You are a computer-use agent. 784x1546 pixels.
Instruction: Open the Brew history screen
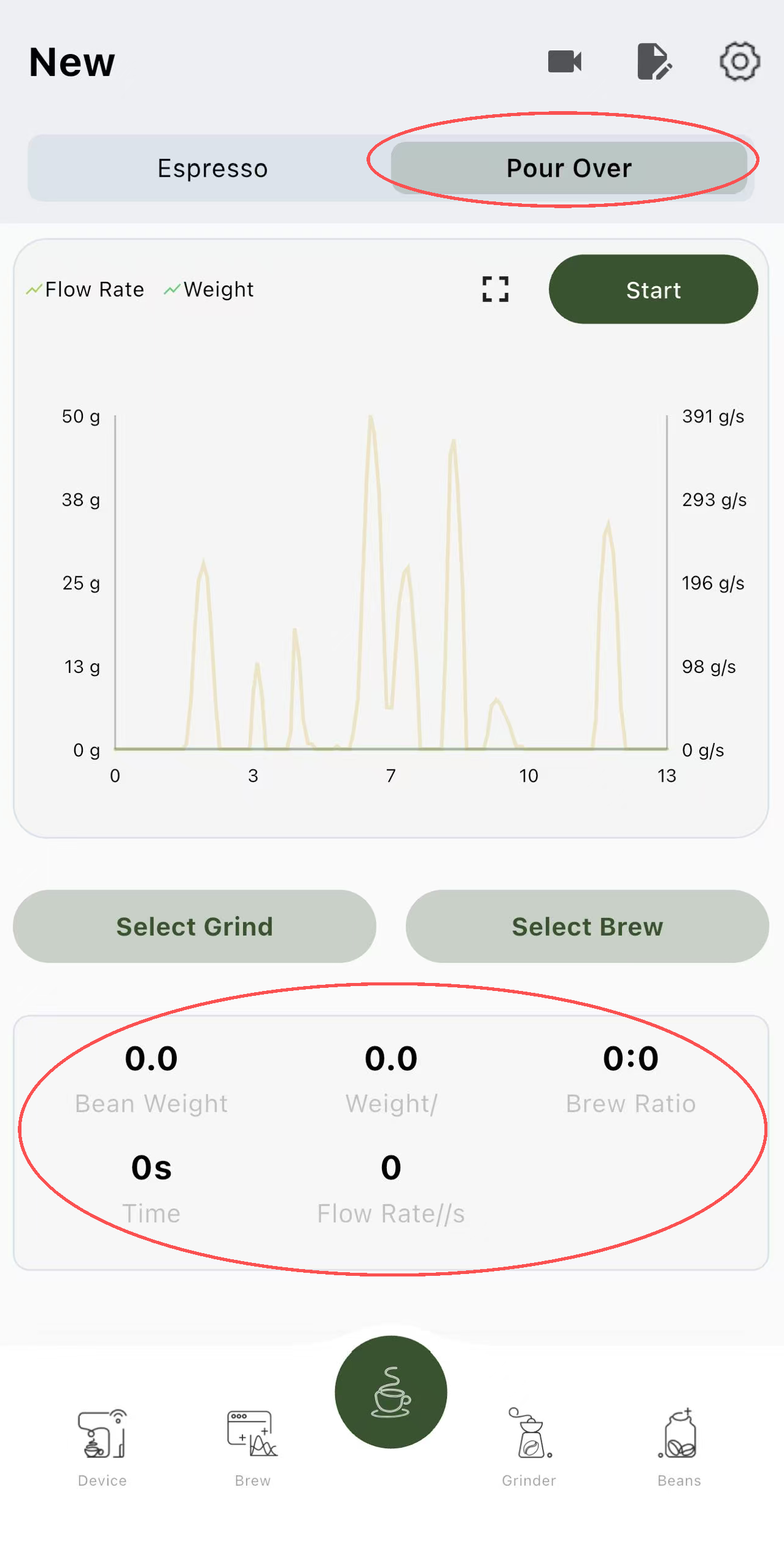click(251, 1443)
